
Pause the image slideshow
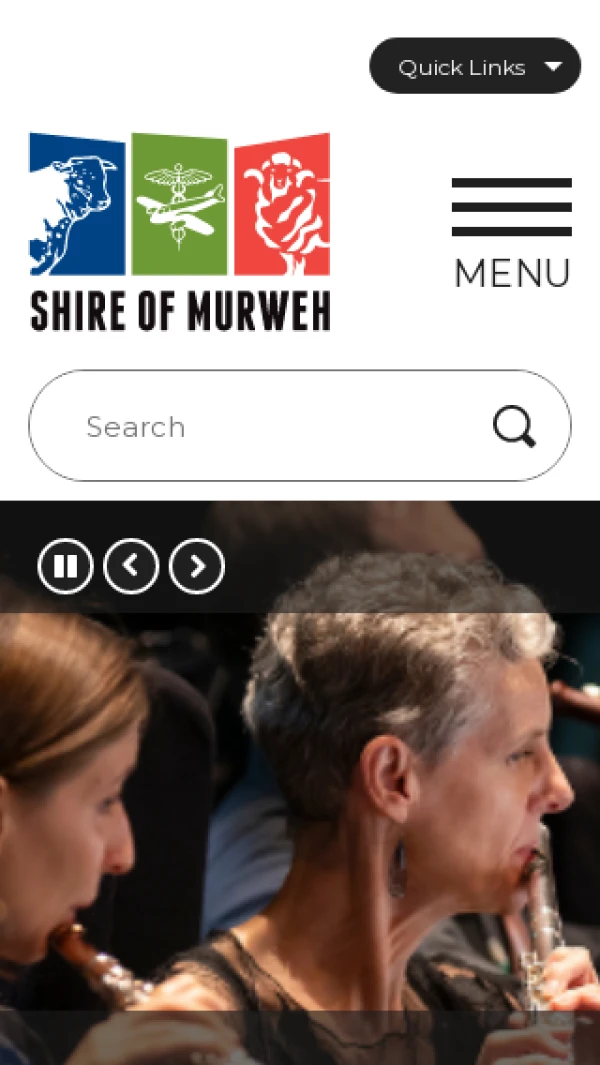pyautogui.click(x=66, y=567)
